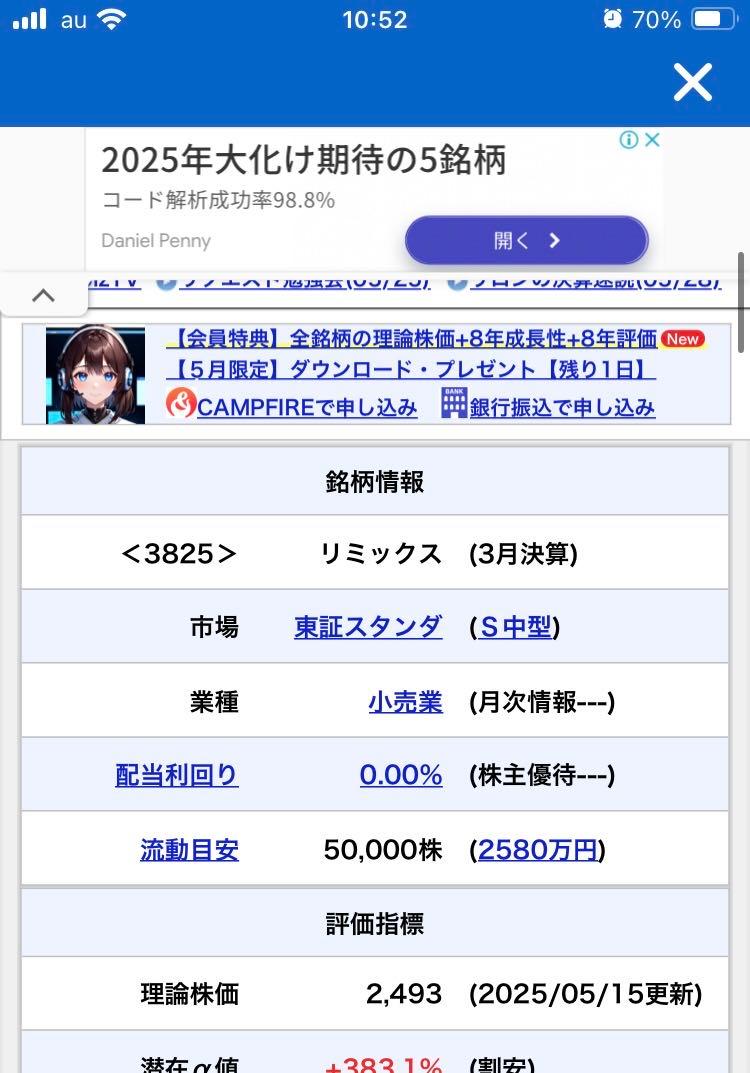Screen dimensions: 750x1073
Task: Open the Ｓ中型 classification link
Action: coord(515,627)
